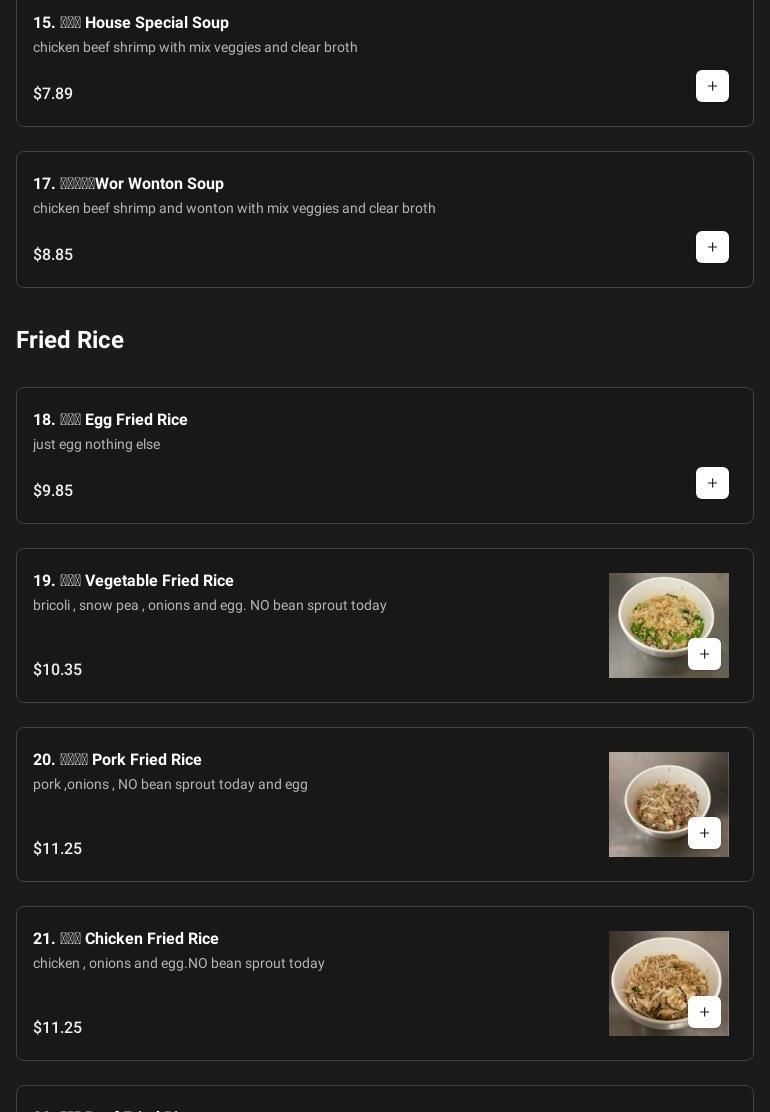
Task: Tap the plus button for Egg Fried Rice
Action: [x=712, y=483]
